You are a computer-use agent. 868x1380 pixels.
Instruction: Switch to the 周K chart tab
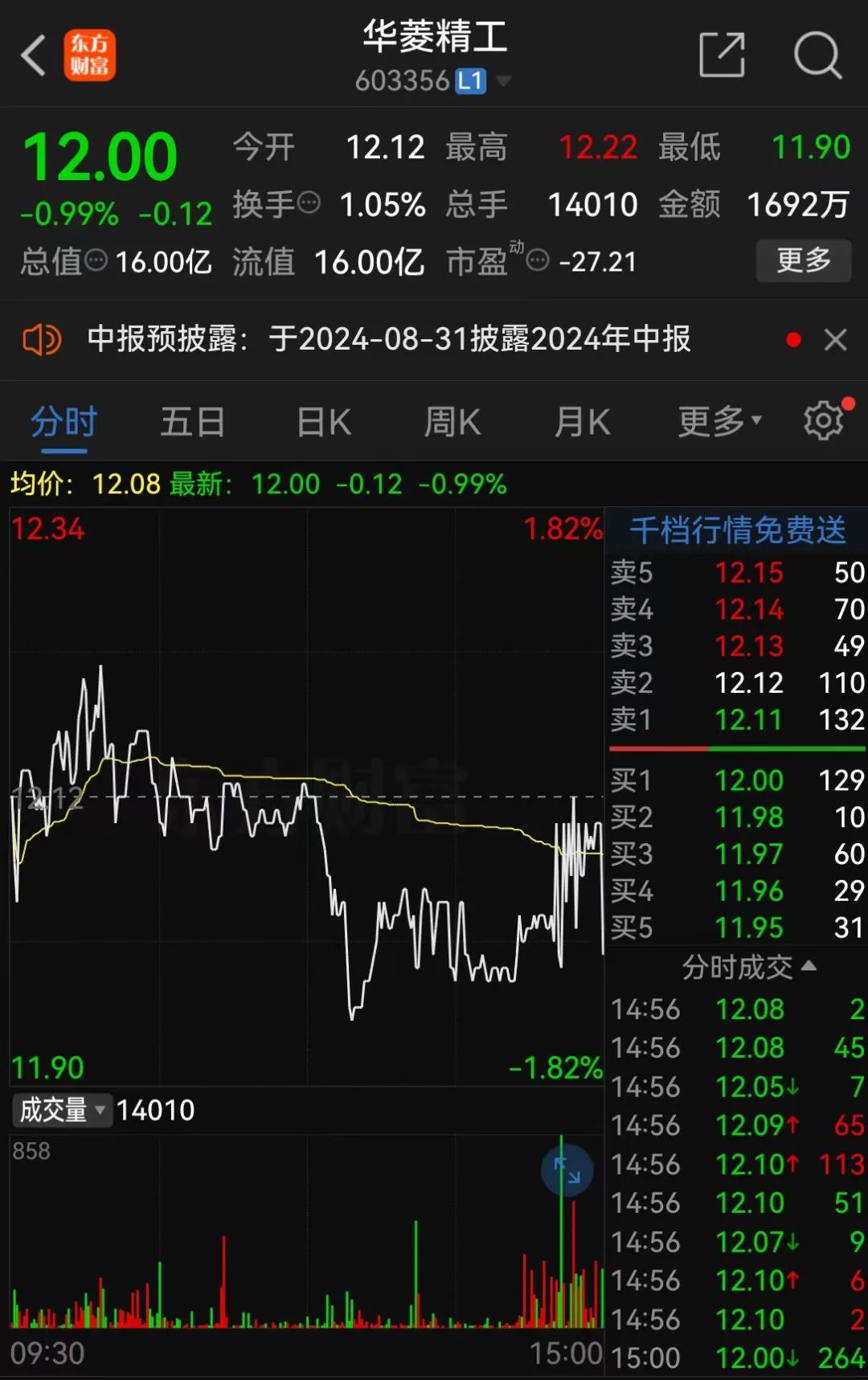tap(452, 422)
